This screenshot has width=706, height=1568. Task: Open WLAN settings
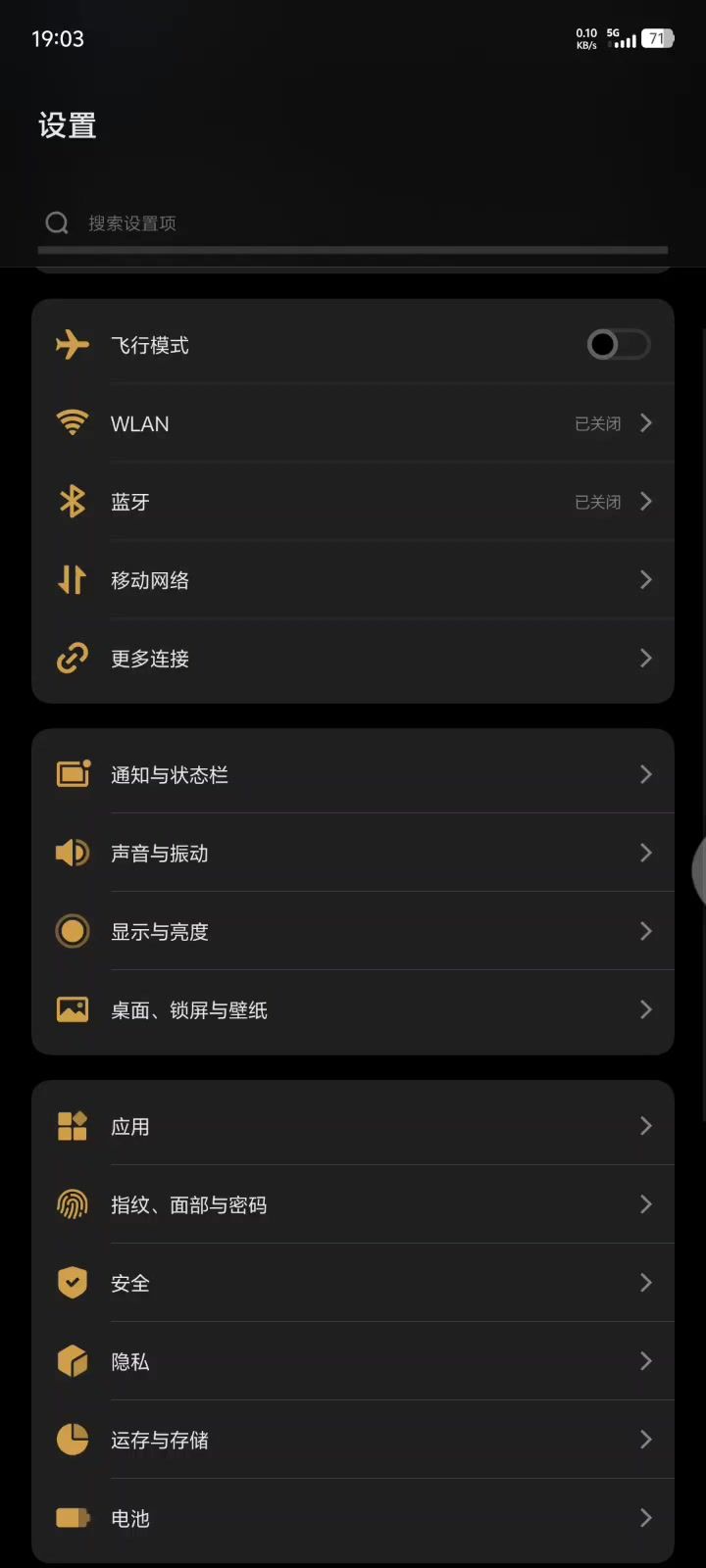click(x=353, y=423)
